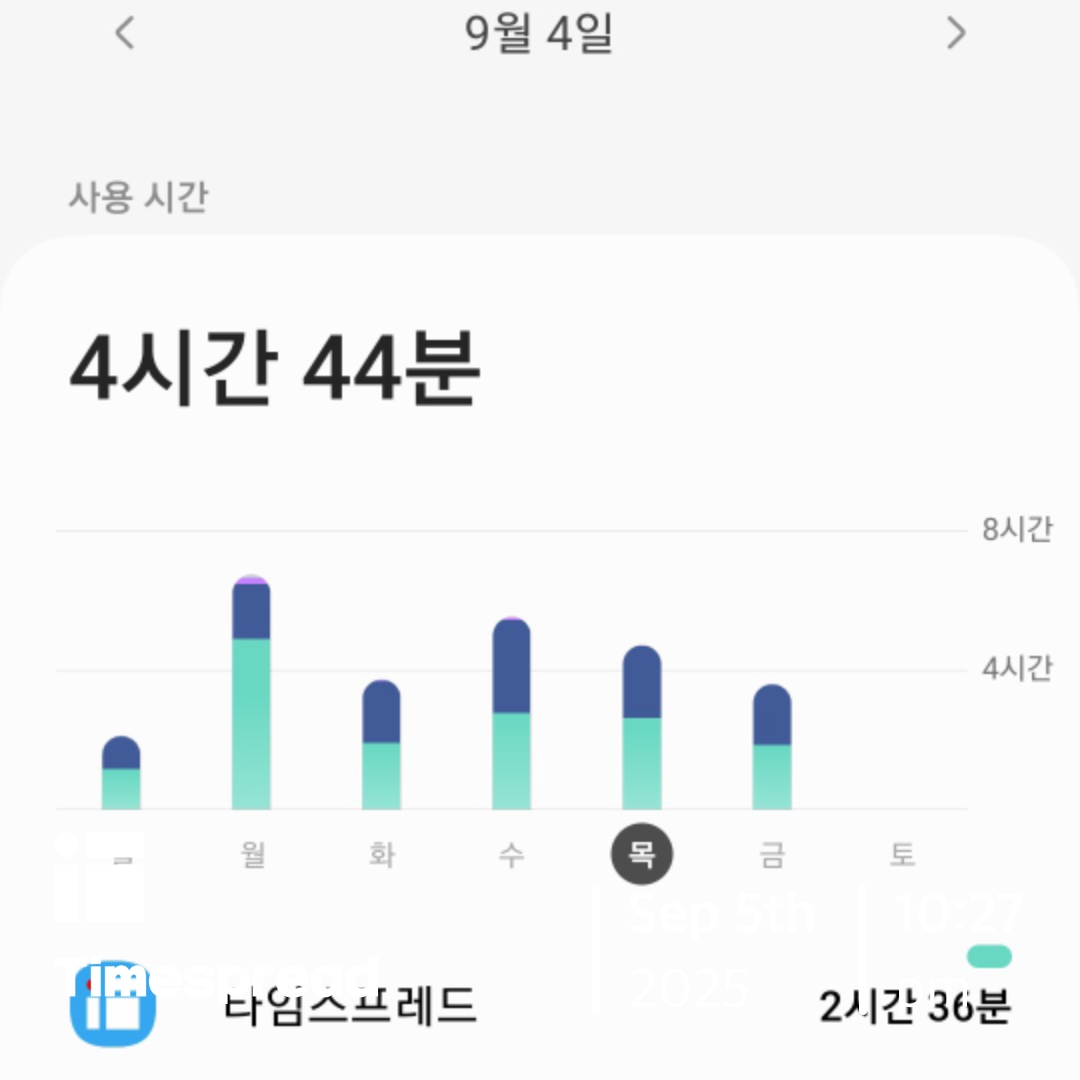Image resolution: width=1080 pixels, height=1080 pixels.
Task: Select the 수 bar in the chart
Action: coord(511,715)
